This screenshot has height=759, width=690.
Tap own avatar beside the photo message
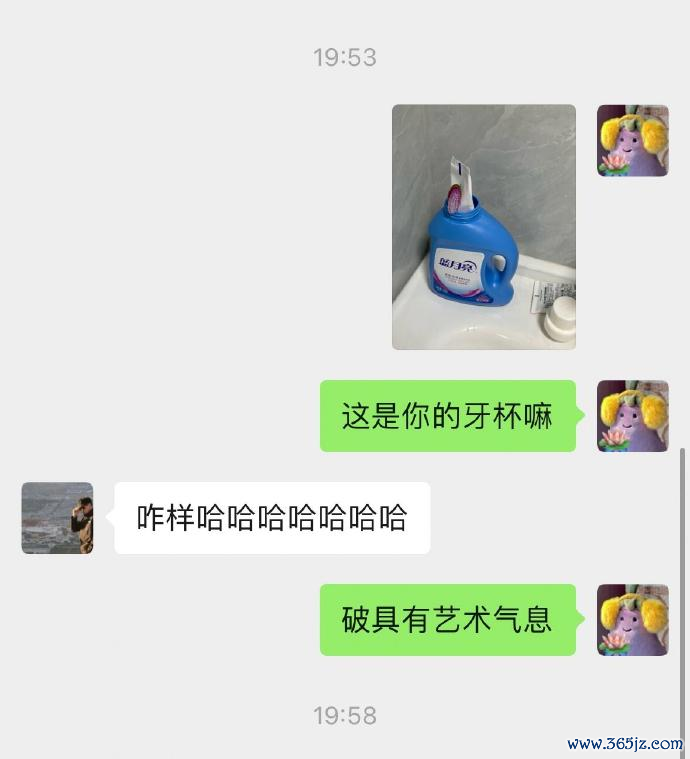coord(633,141)
